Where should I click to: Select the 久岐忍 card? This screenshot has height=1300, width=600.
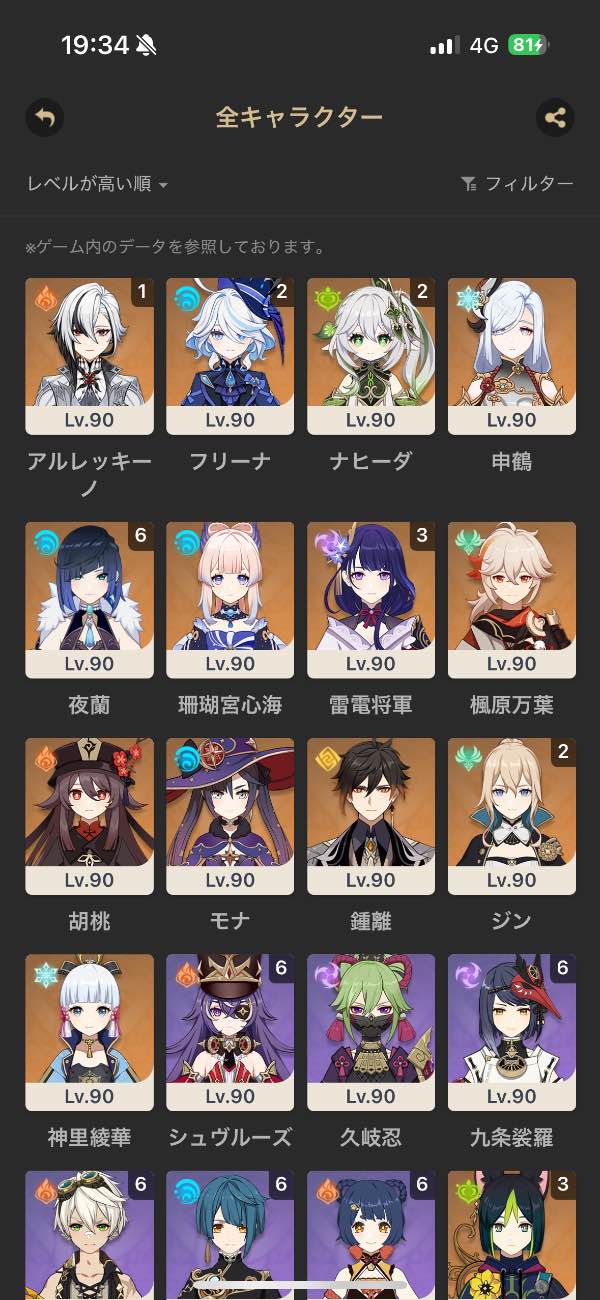pos(371,1032)
